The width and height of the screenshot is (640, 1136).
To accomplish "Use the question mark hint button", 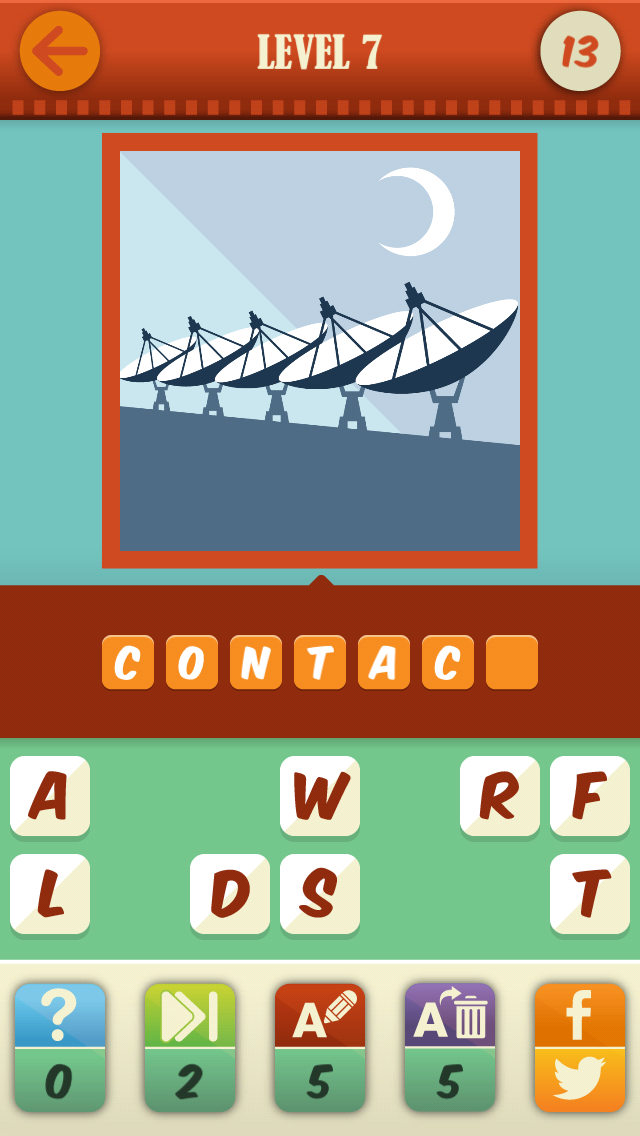I will pos(60,1047).
